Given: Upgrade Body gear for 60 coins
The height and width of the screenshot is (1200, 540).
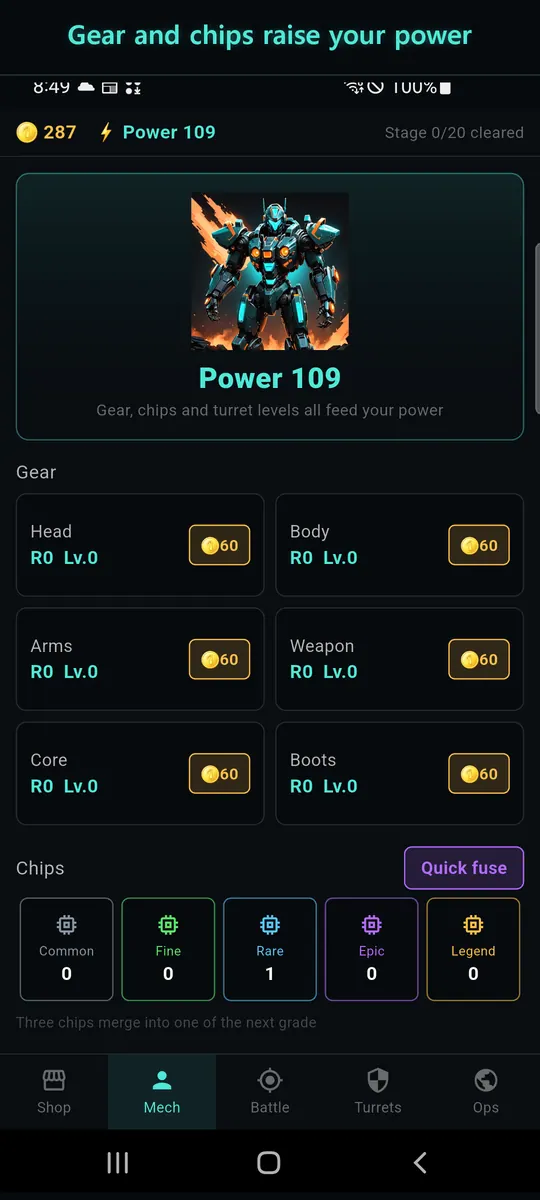Looking at the screenshot, I should (479, 545).
